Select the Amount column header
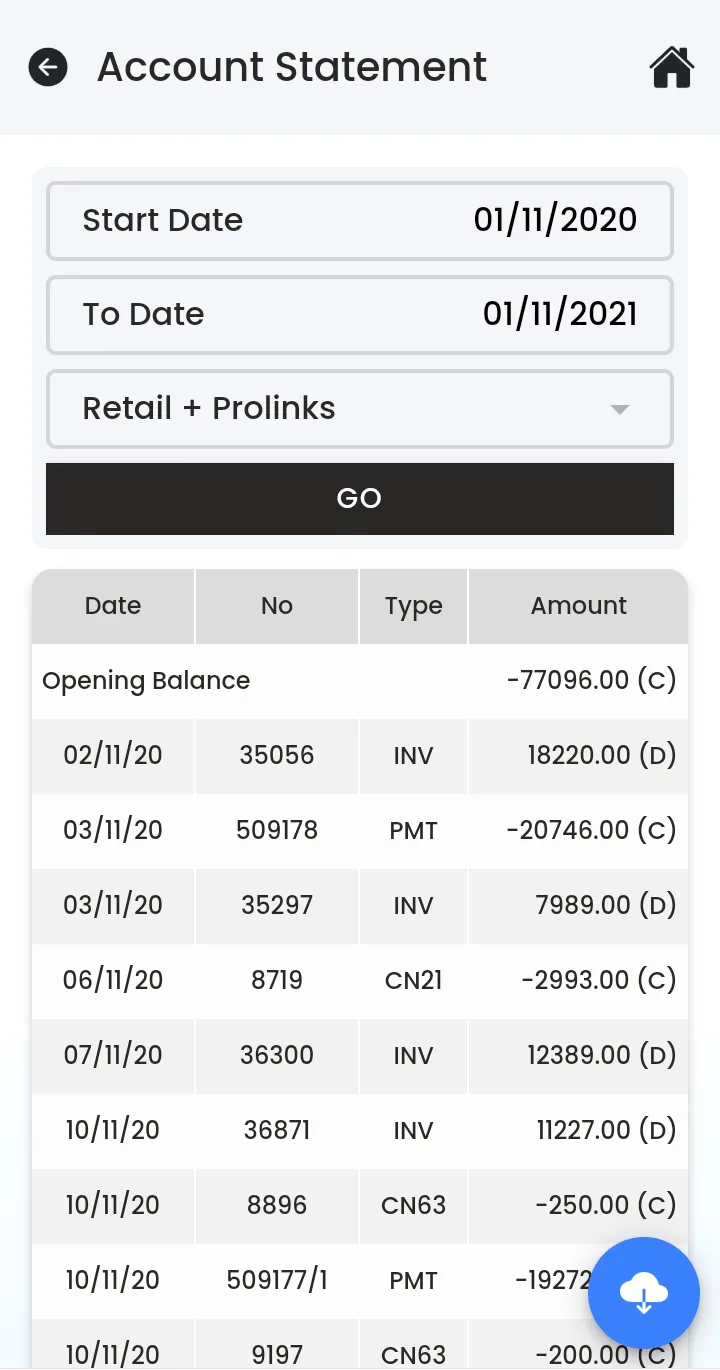Image resolution: width=720 pixels, height=1370 pixels. 578,606
